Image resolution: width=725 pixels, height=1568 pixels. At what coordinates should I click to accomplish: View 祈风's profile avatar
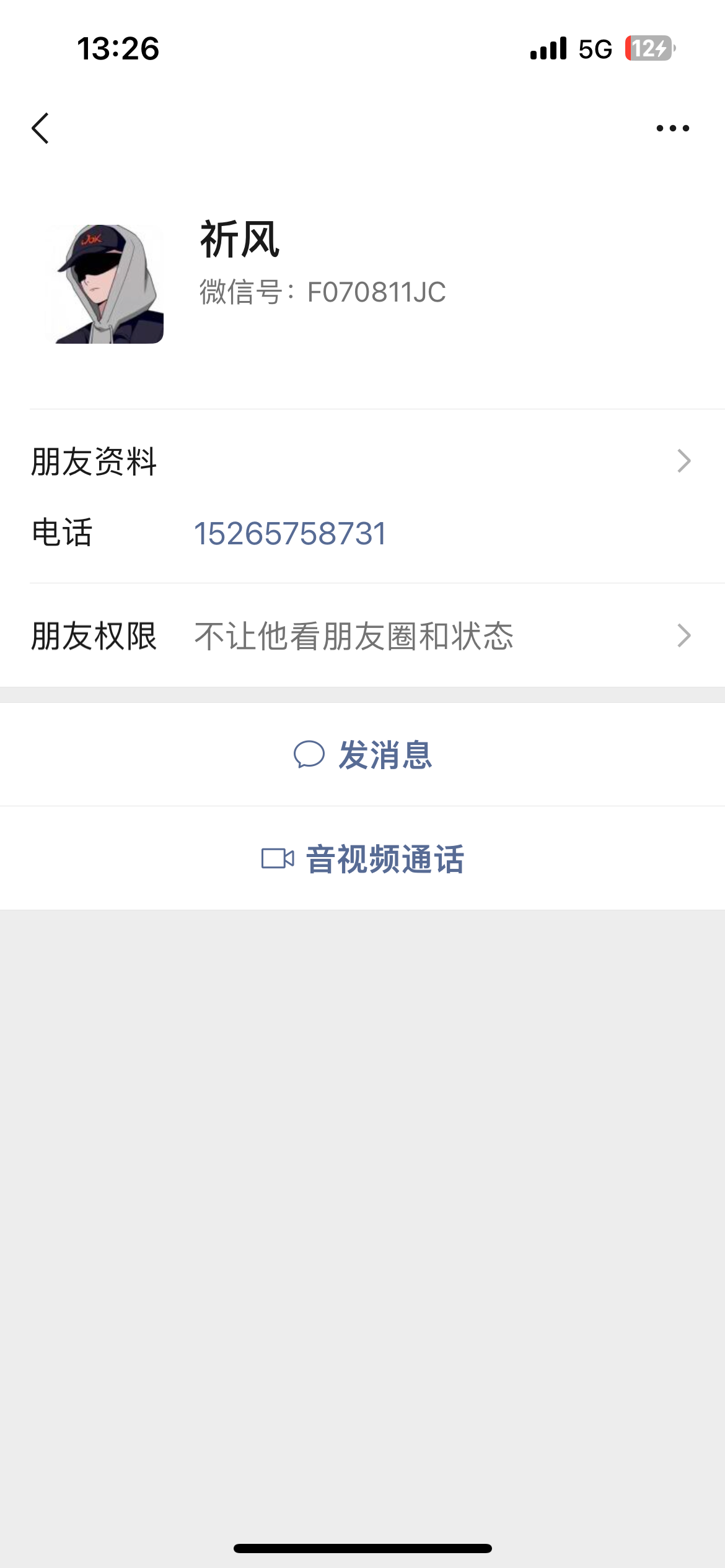[104, 284]
